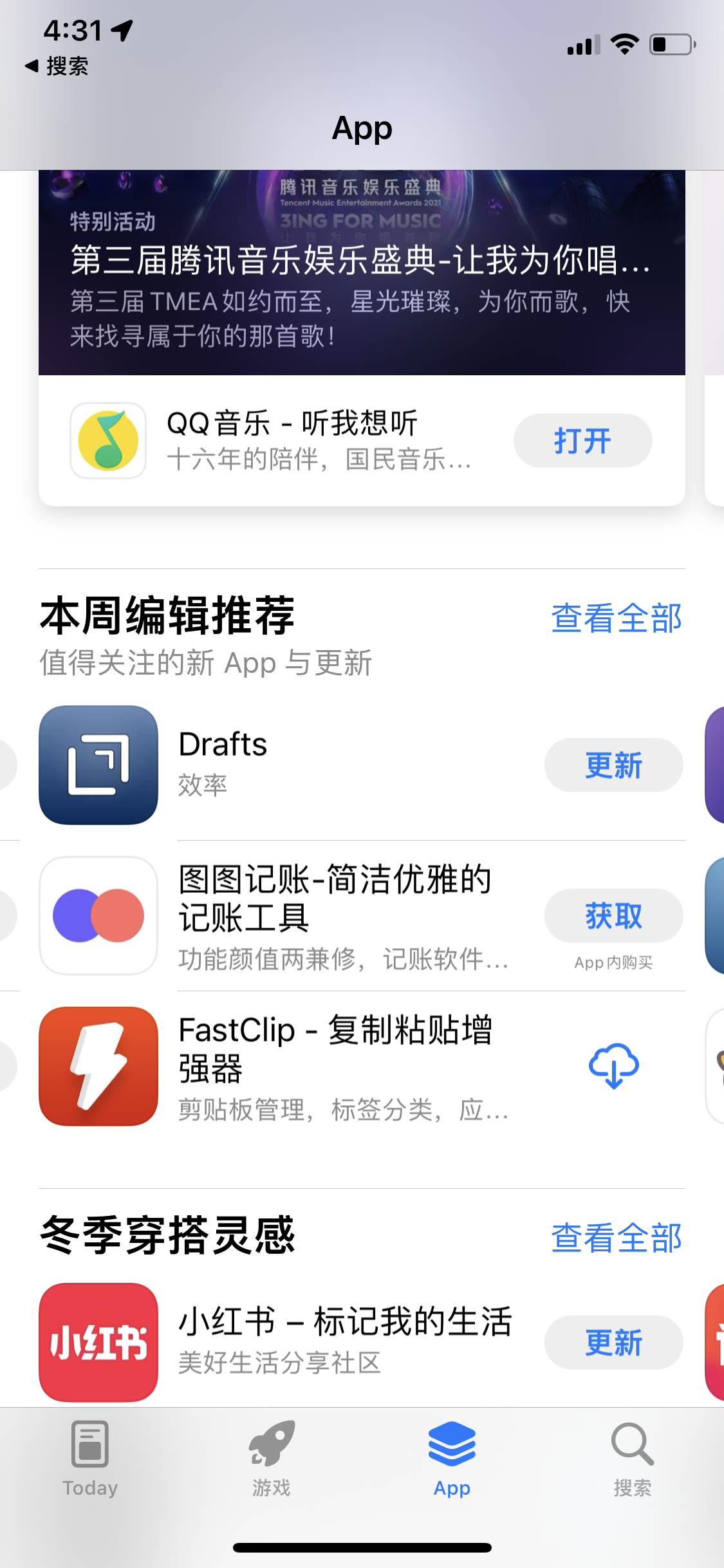View all of 冬季穿搭灵感
This screenshot has height=1568, width=724.
coord(616,1238)
